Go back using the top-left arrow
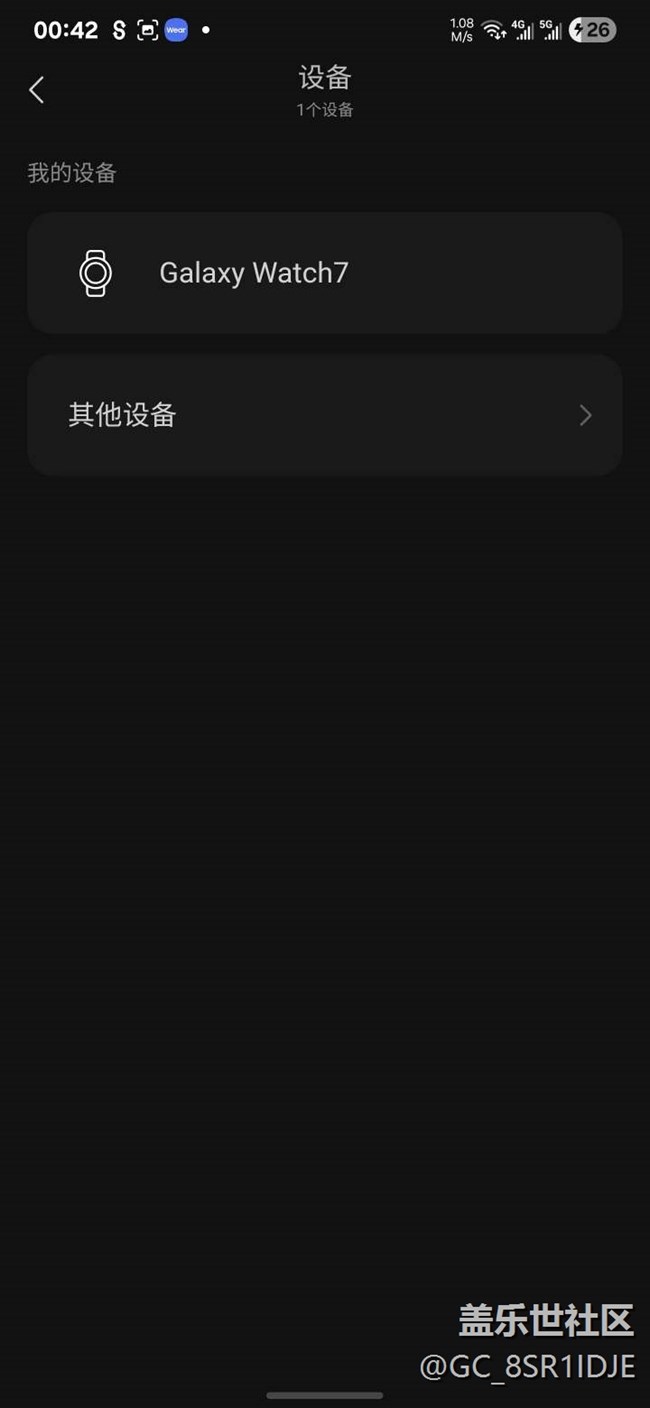The width and height of the screenshot is (650, 1408). coord(37,90)
